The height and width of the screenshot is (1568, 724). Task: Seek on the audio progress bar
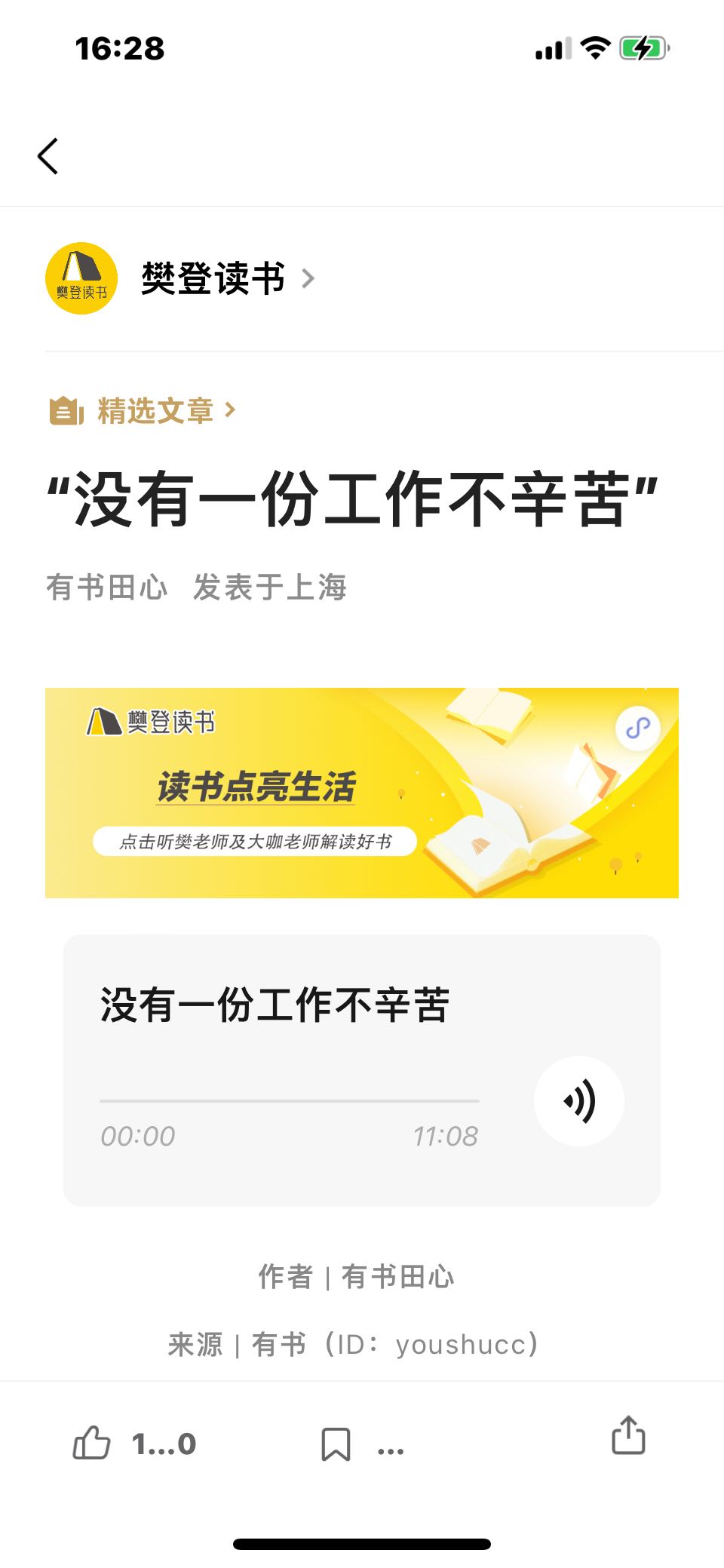coord(290,1101)
